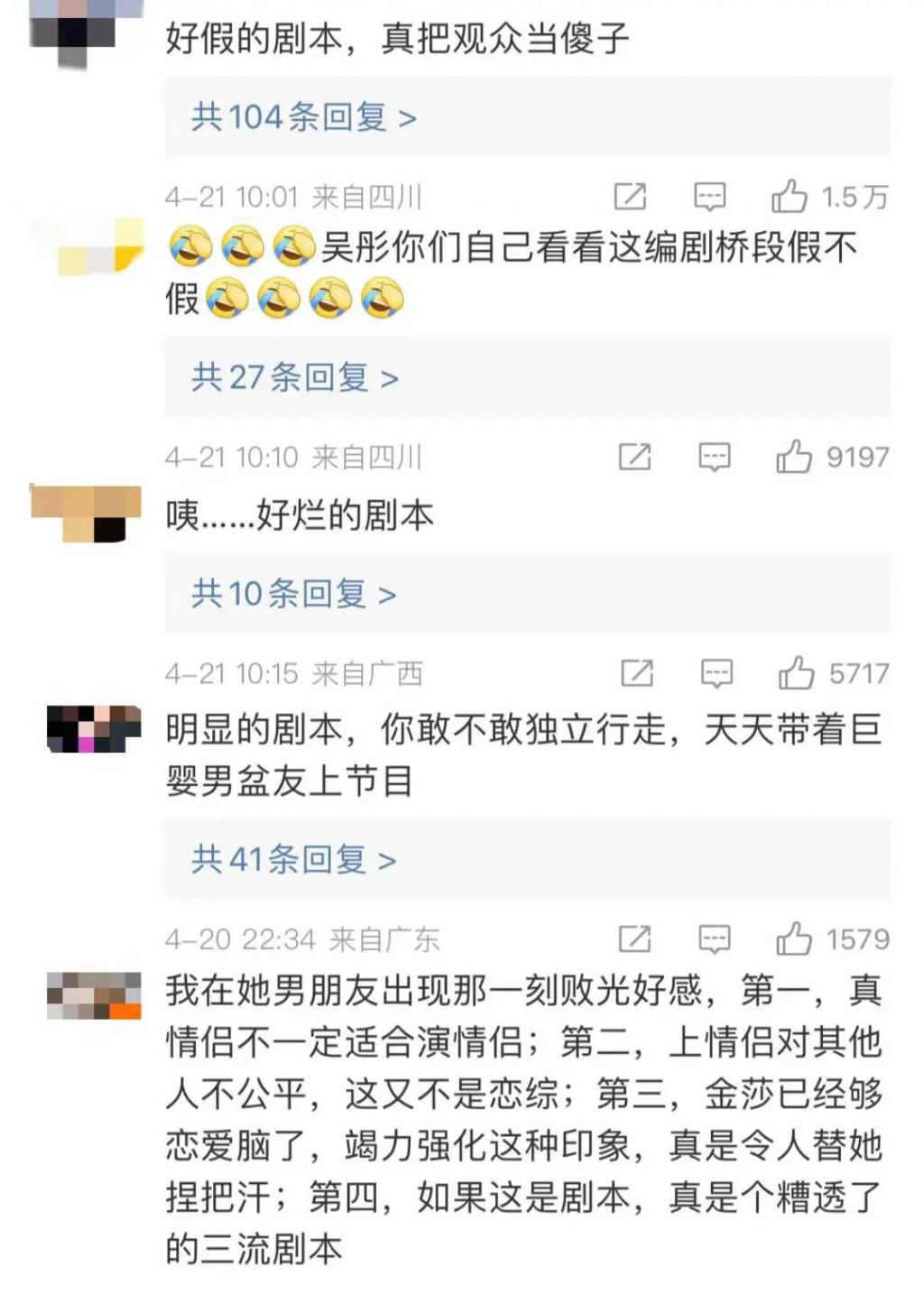Like the comment with 1579 likes
Viewport: 924px width, 1304px height.
click(794, 939)
